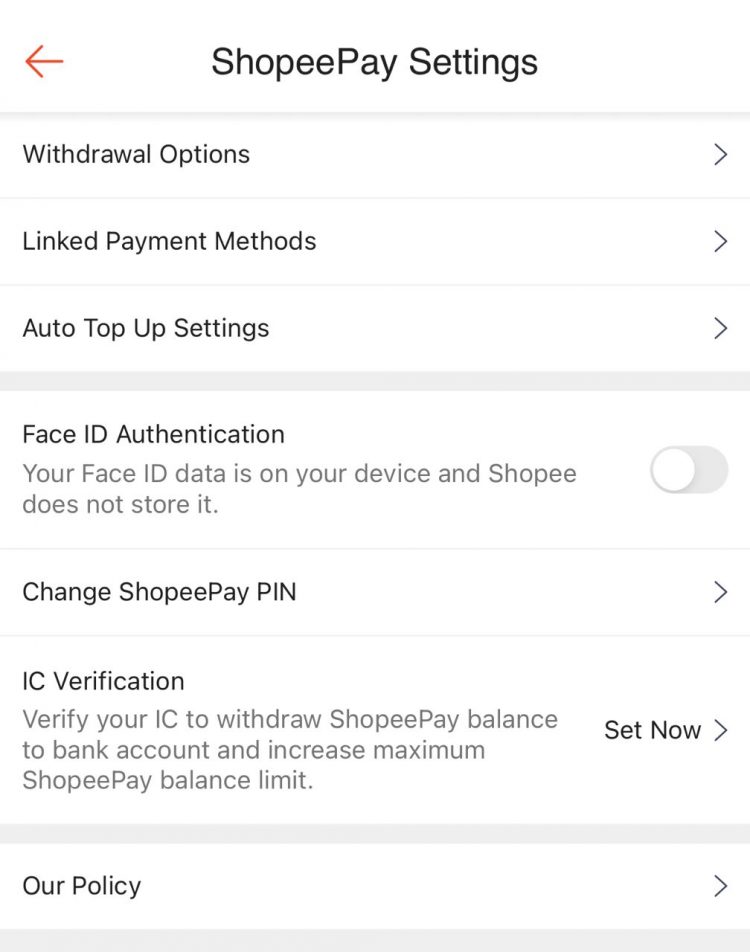This screenshot has width=750, height=952.
Task: Tap Set Now for IC Verification
Action: click(x=664, y=730)
